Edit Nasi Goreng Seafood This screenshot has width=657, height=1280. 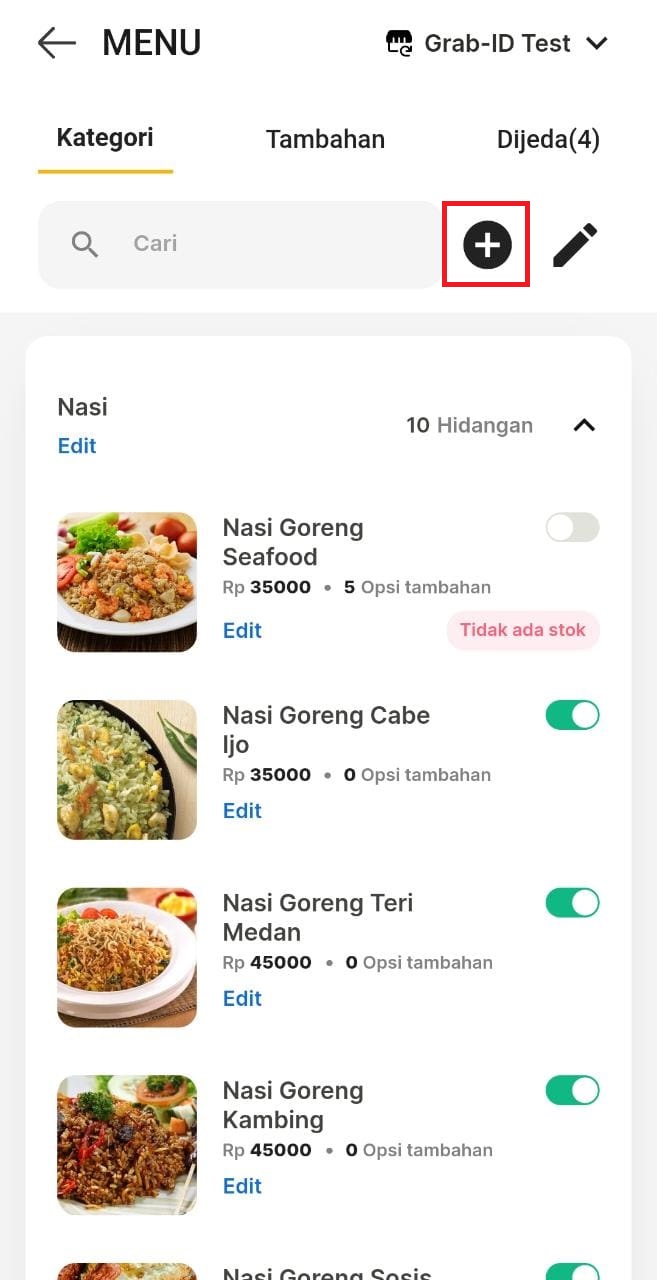tap(242, 631)
